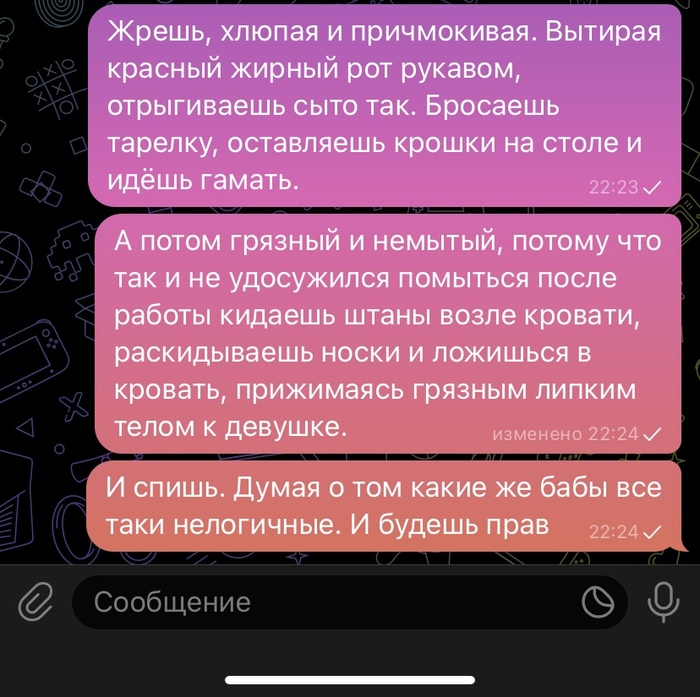Tap the attach file paperclip icon

click(x=36, y=601)
